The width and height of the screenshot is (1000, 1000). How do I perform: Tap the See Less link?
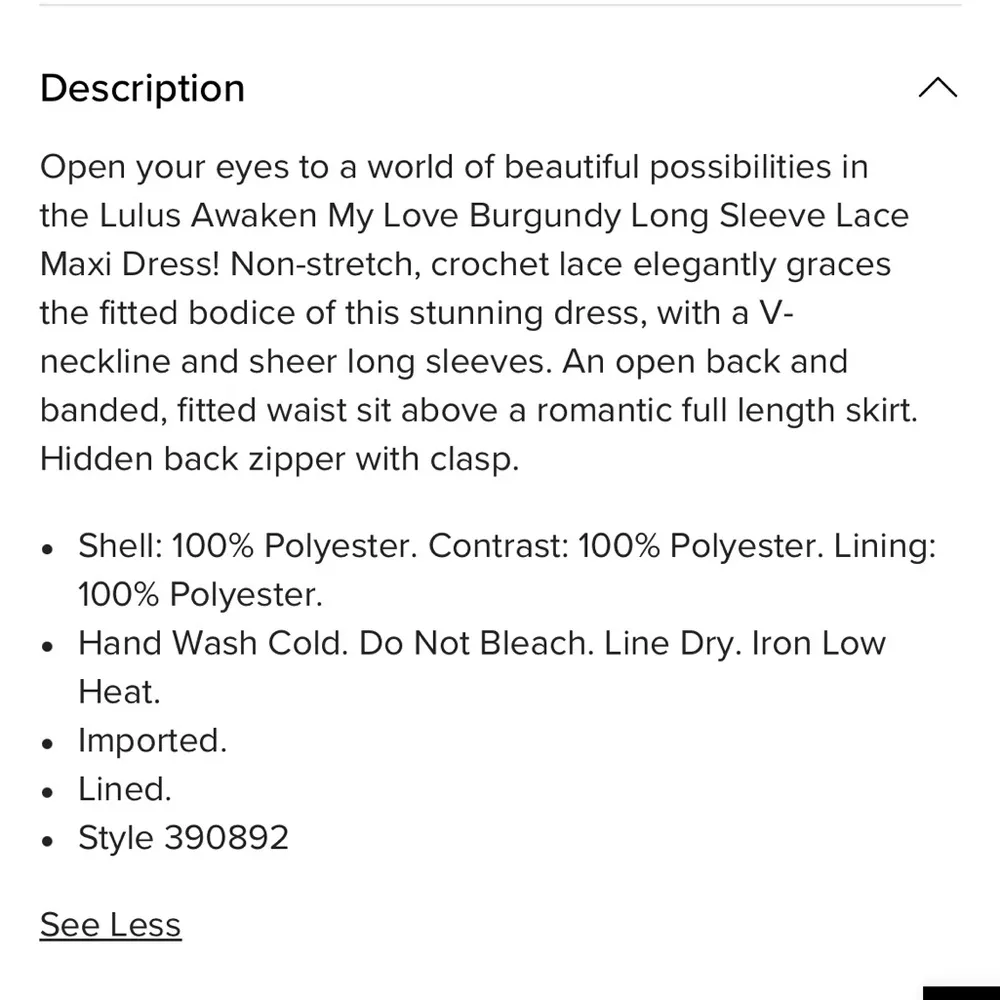[110, 925]
